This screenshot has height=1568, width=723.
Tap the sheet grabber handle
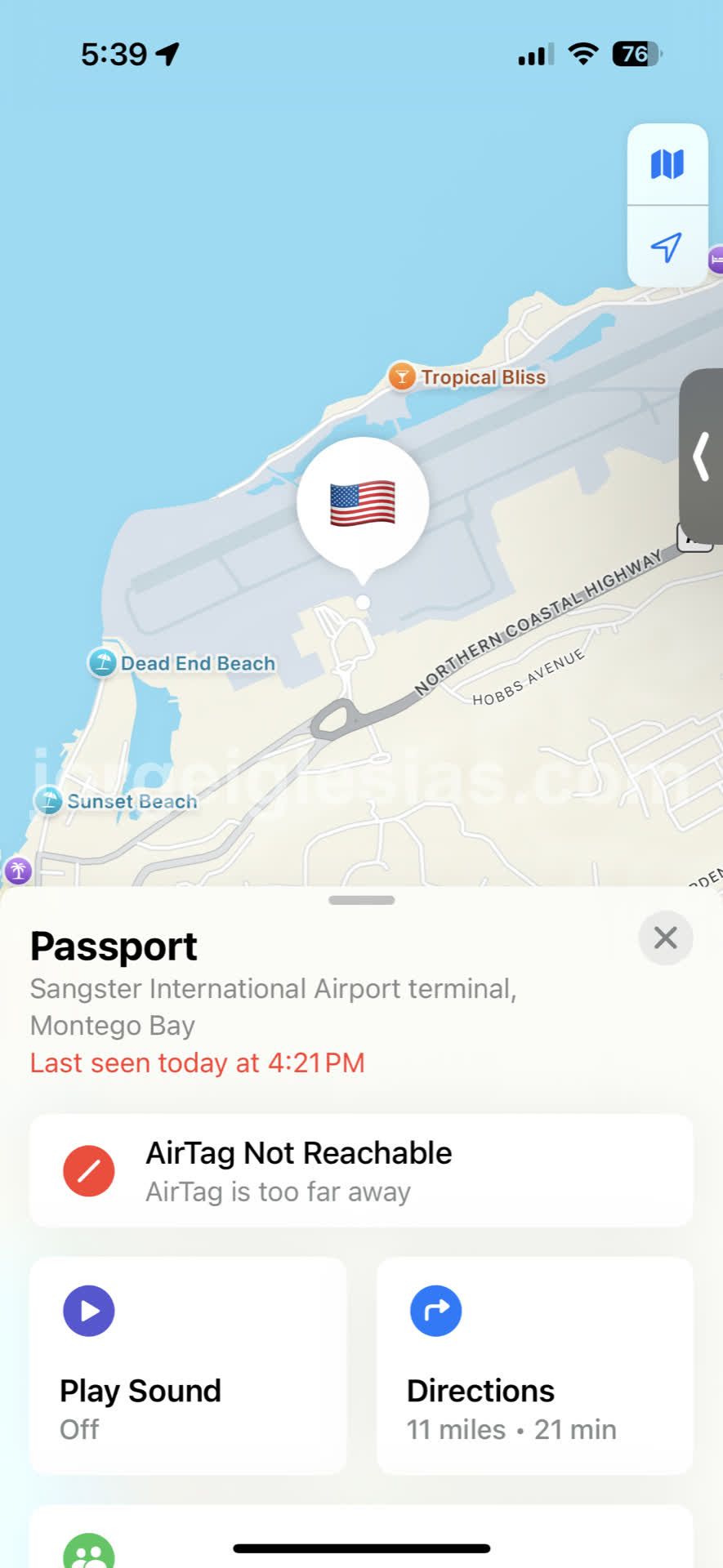(x=361, y=900)
